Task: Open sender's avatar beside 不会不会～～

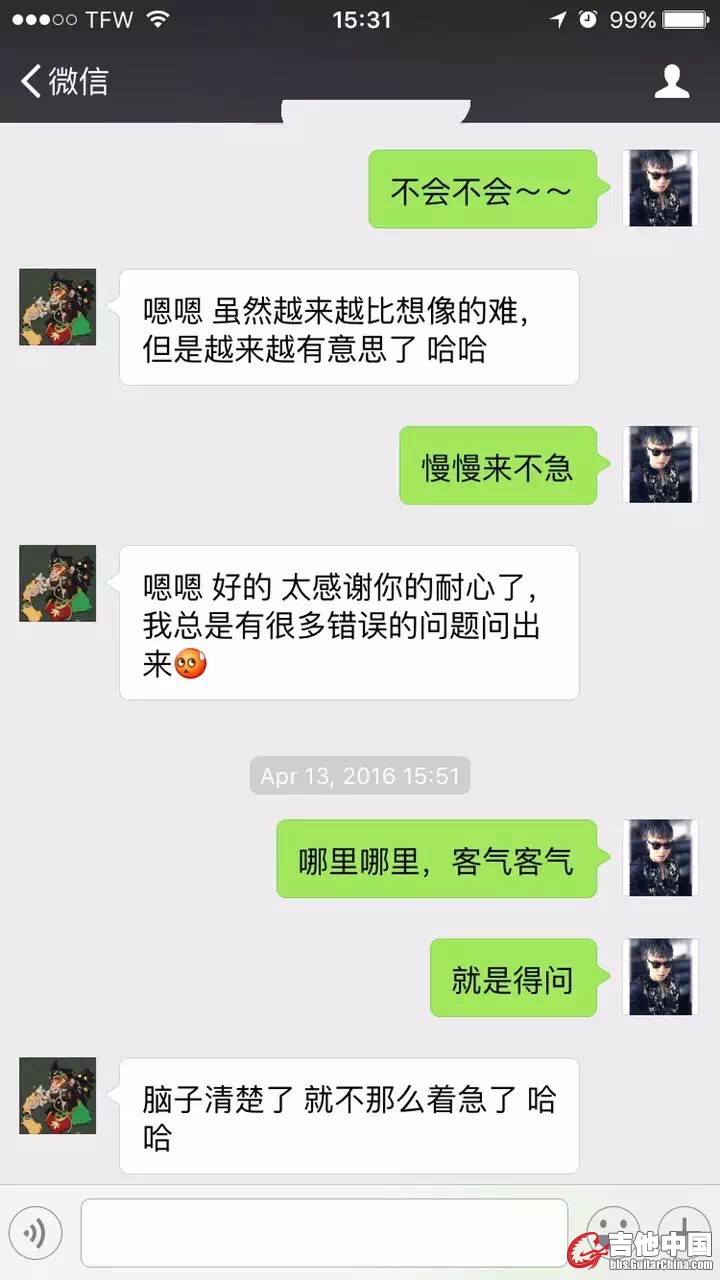Action: (x=661, y=188)
